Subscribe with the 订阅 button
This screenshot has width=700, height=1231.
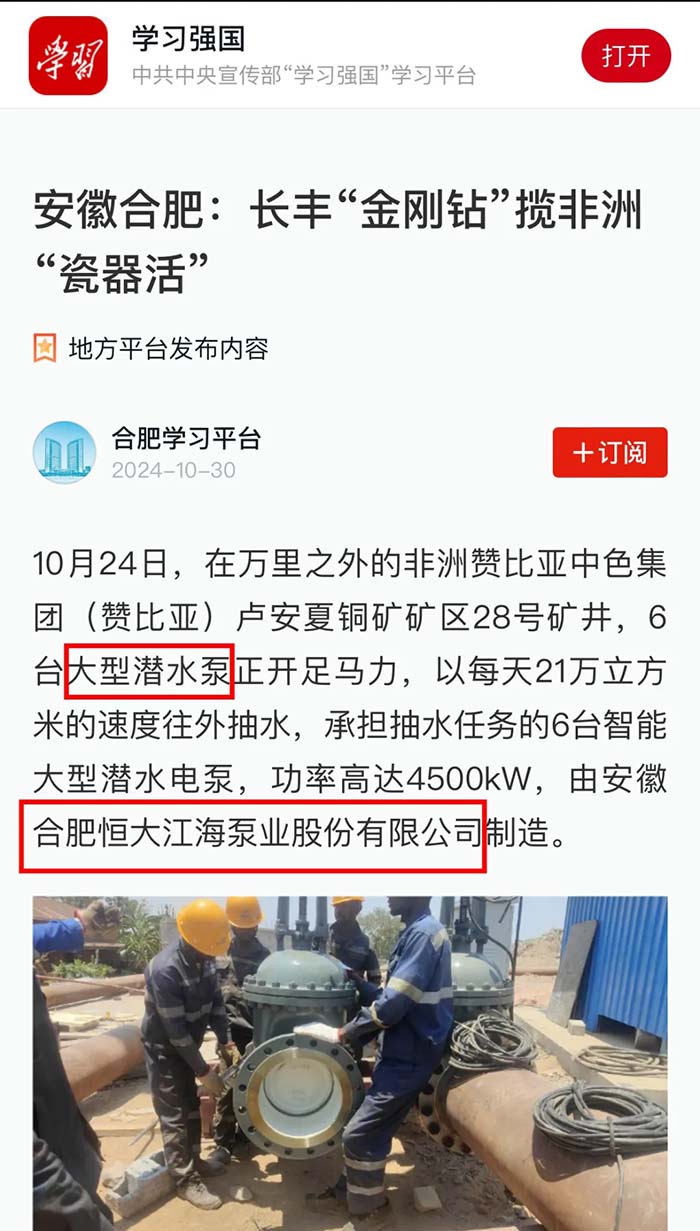coord(609,453)
